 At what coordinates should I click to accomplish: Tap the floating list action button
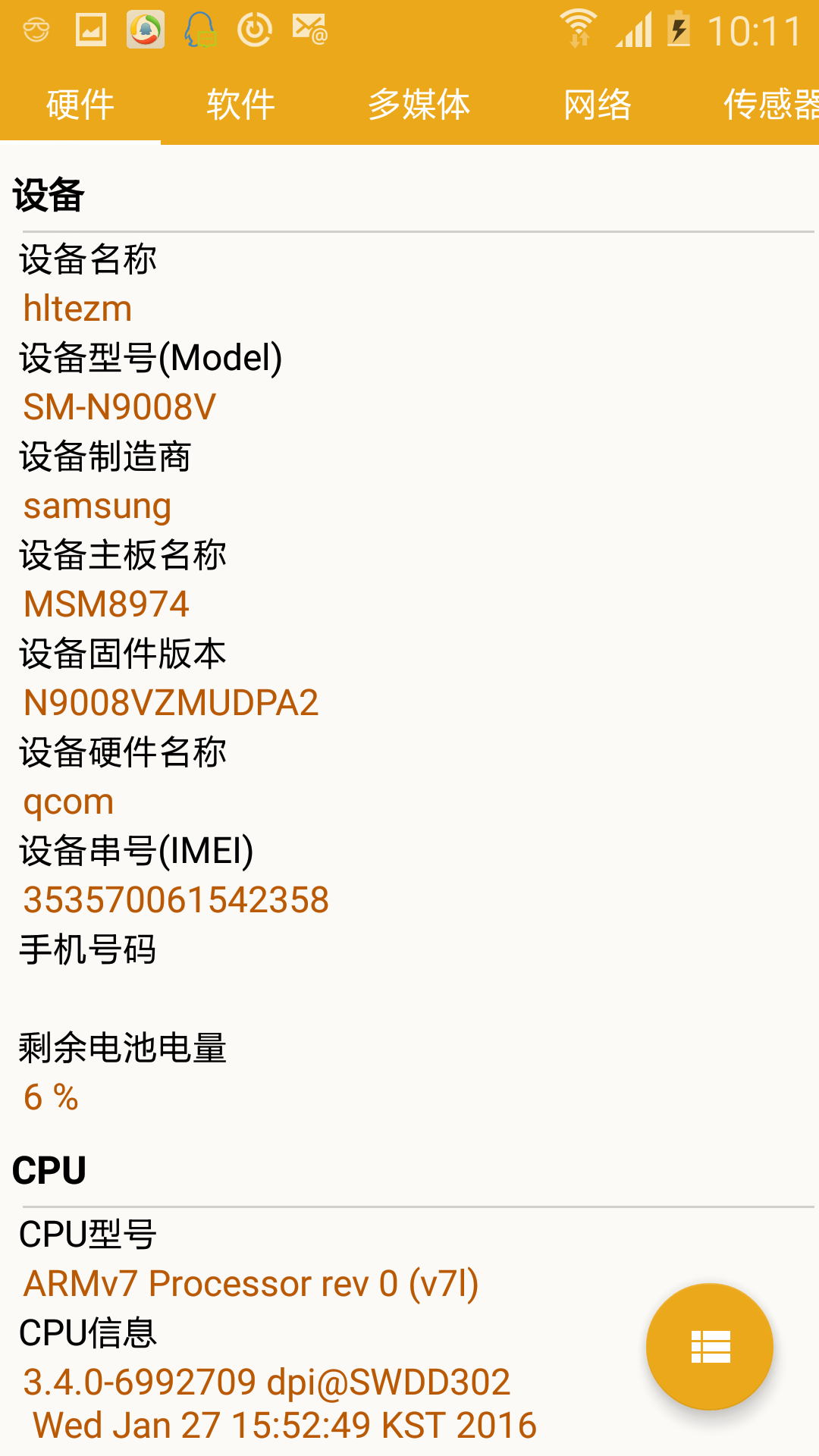[x=710, y=1347]
